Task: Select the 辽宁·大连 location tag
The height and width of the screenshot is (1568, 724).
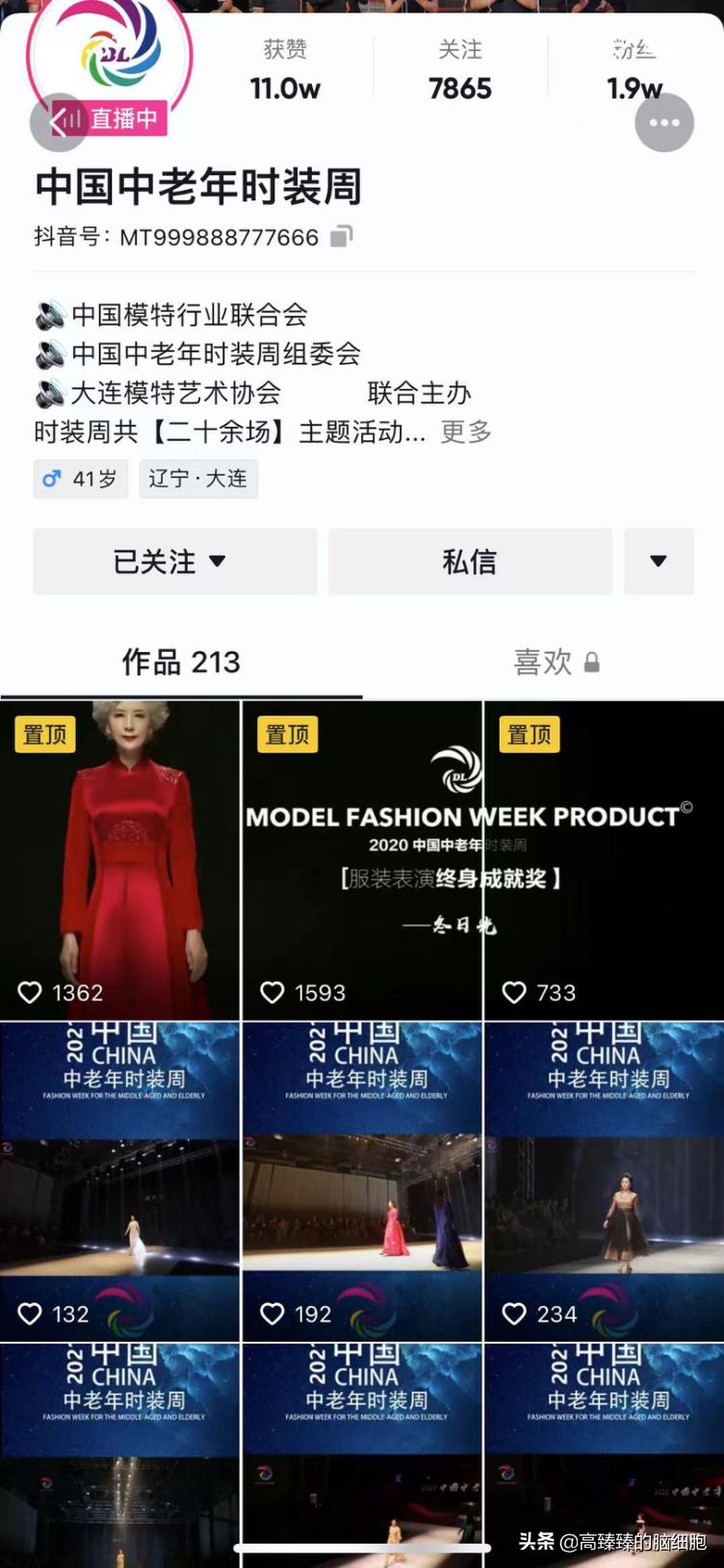Action: tap(198, 479)
